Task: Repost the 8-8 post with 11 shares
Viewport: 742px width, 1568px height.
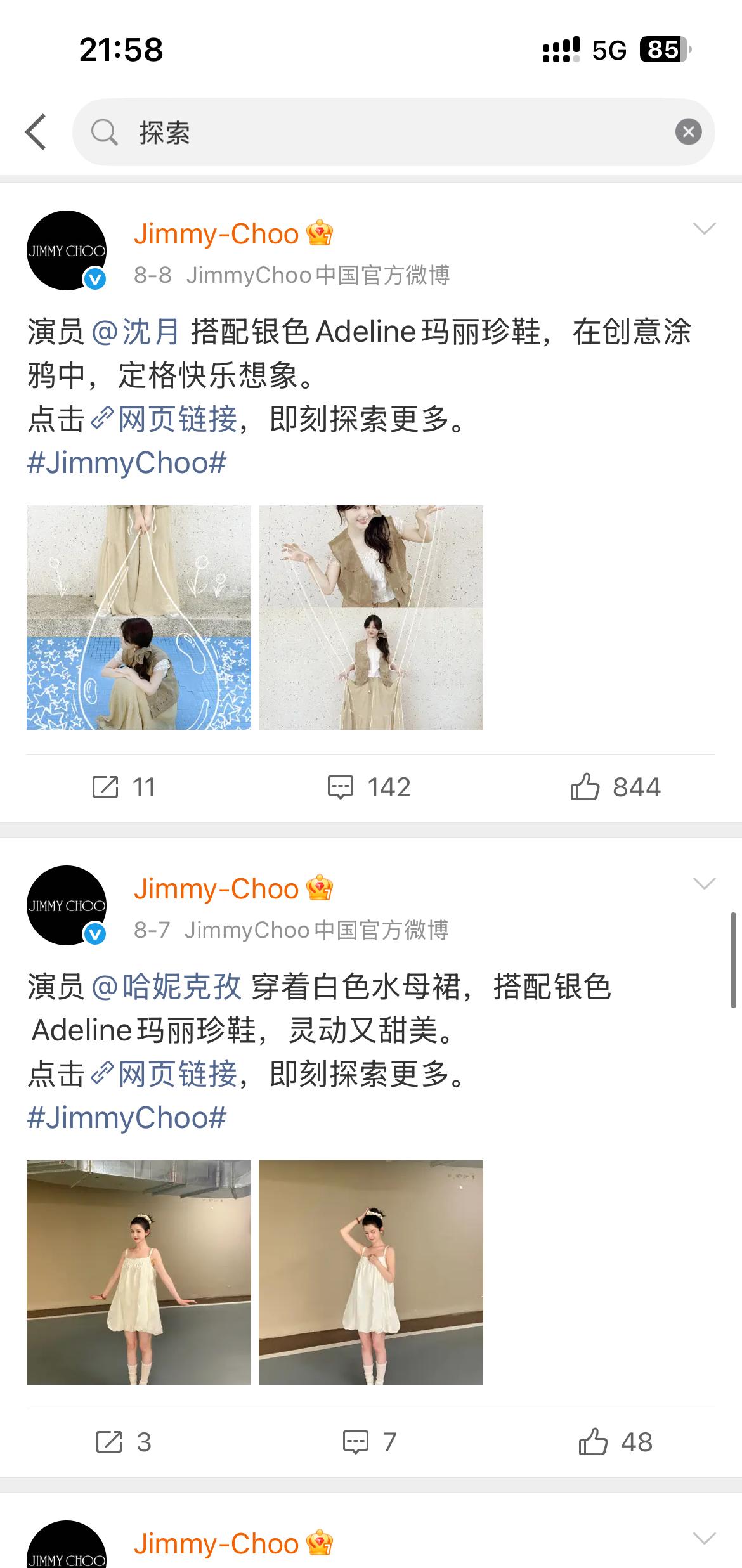Action: 124,787
